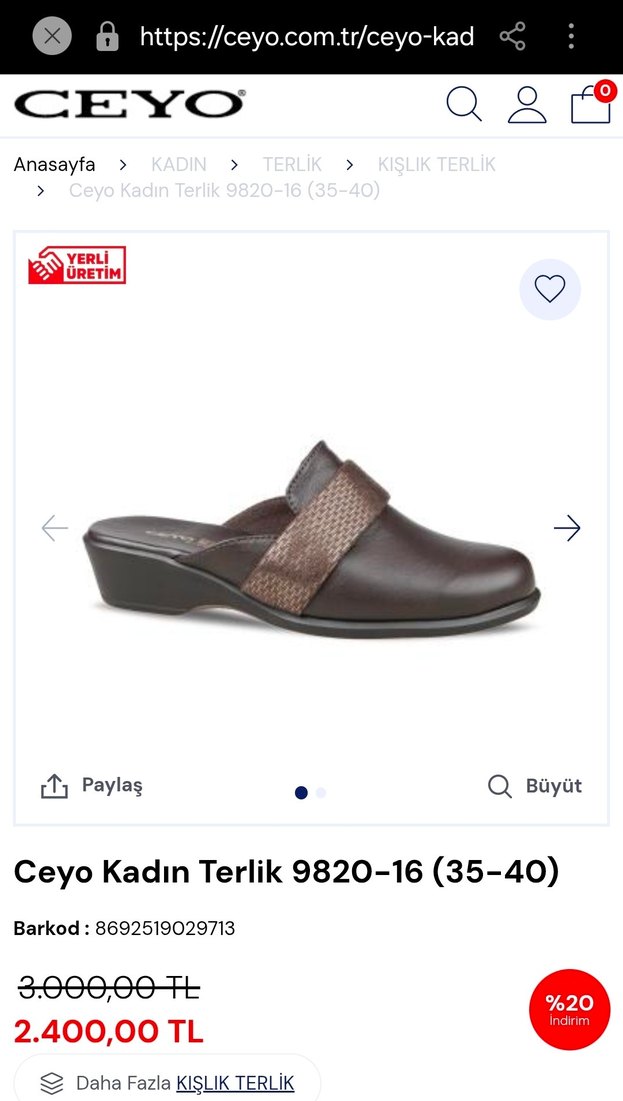Show previous product image arrow
Image resolution: width=623 pixels, height=1101 pixels.
(x=55, y=528)
